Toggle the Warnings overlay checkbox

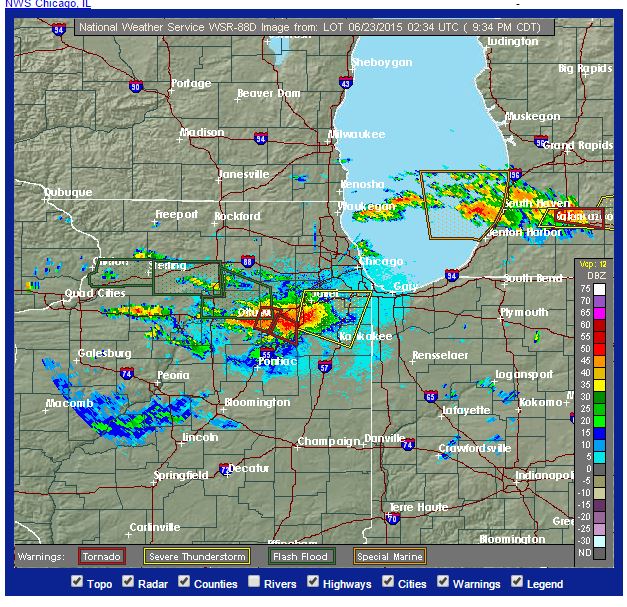(445, 582)
